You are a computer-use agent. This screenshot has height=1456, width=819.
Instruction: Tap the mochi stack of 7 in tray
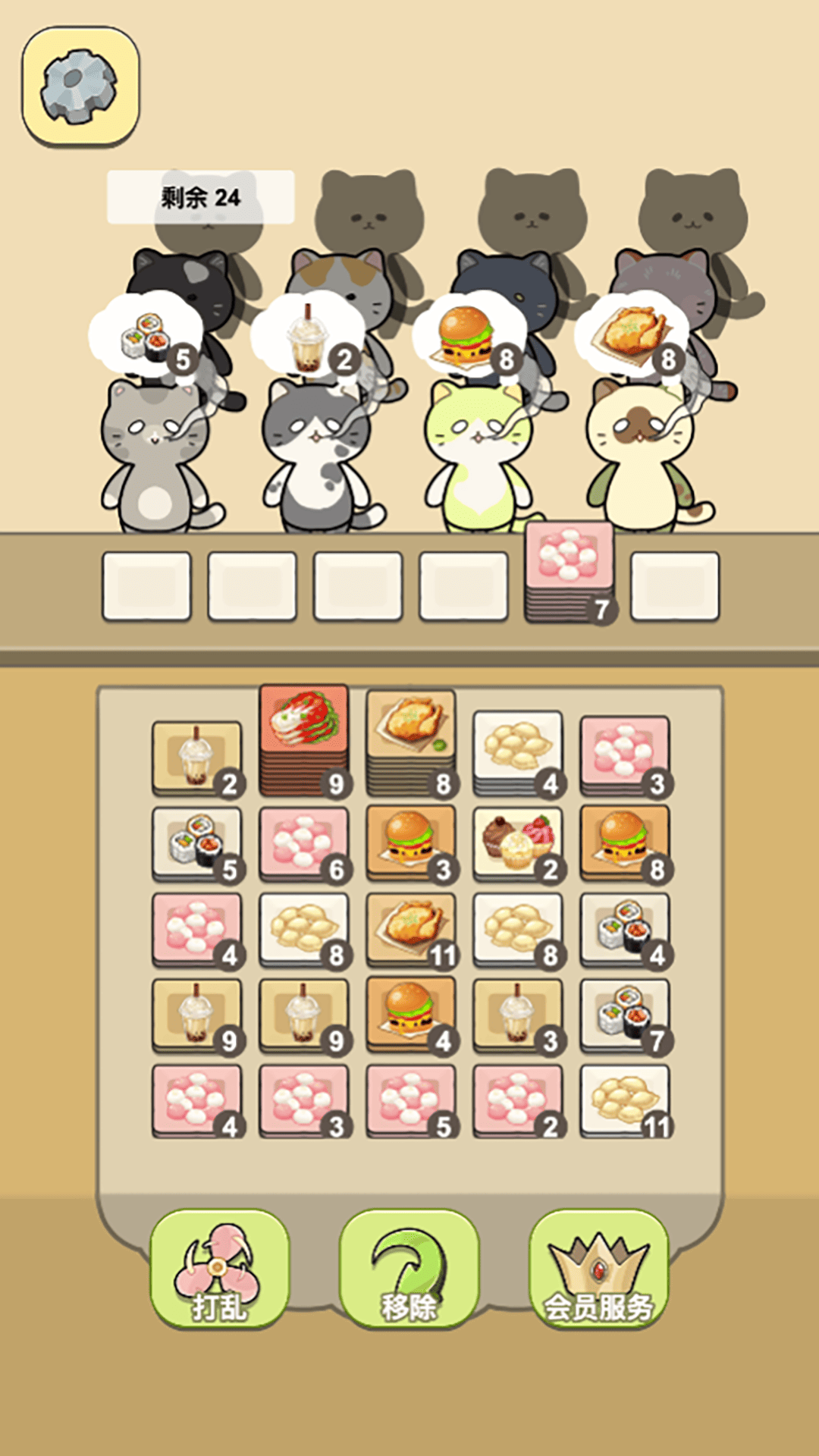[569, 569]
